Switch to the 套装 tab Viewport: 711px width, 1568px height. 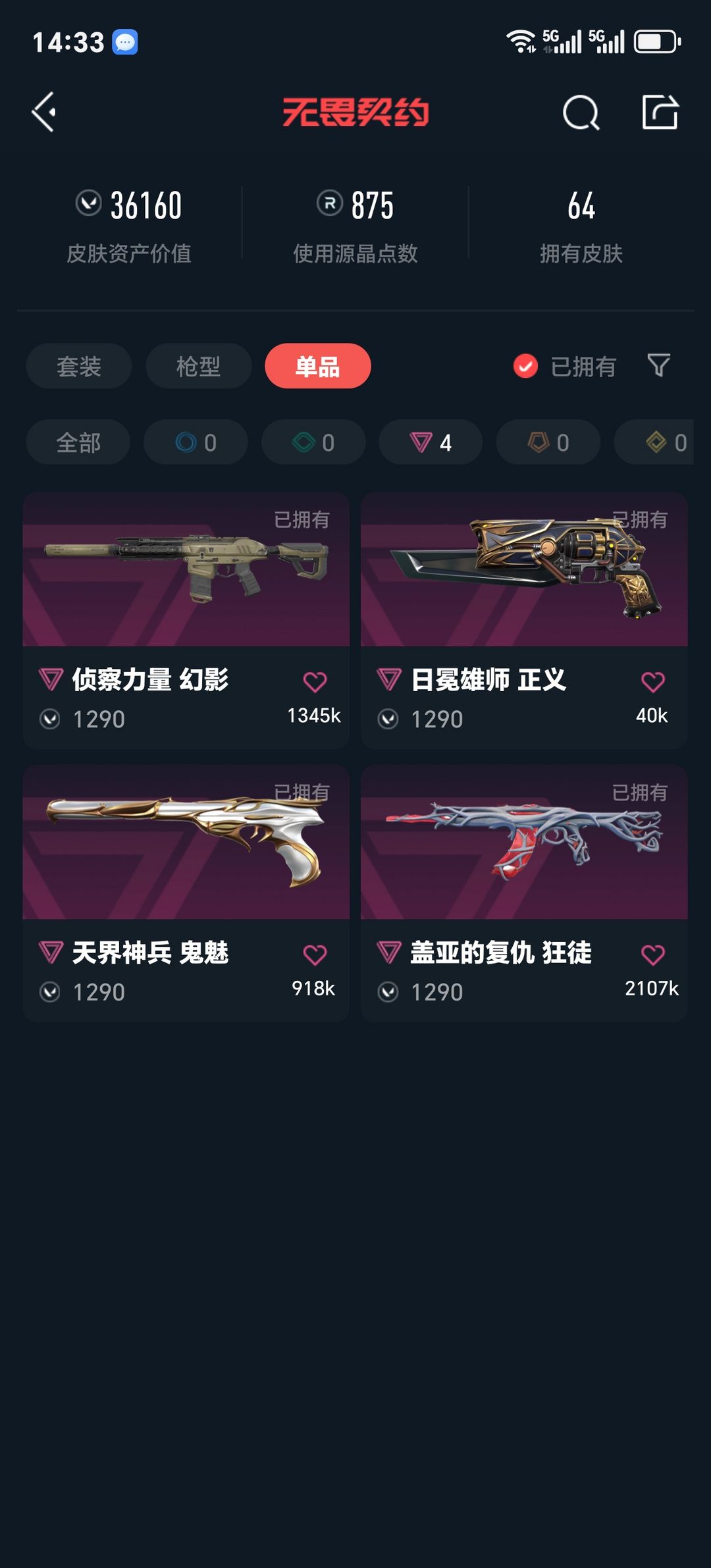(x=79, y=366)
